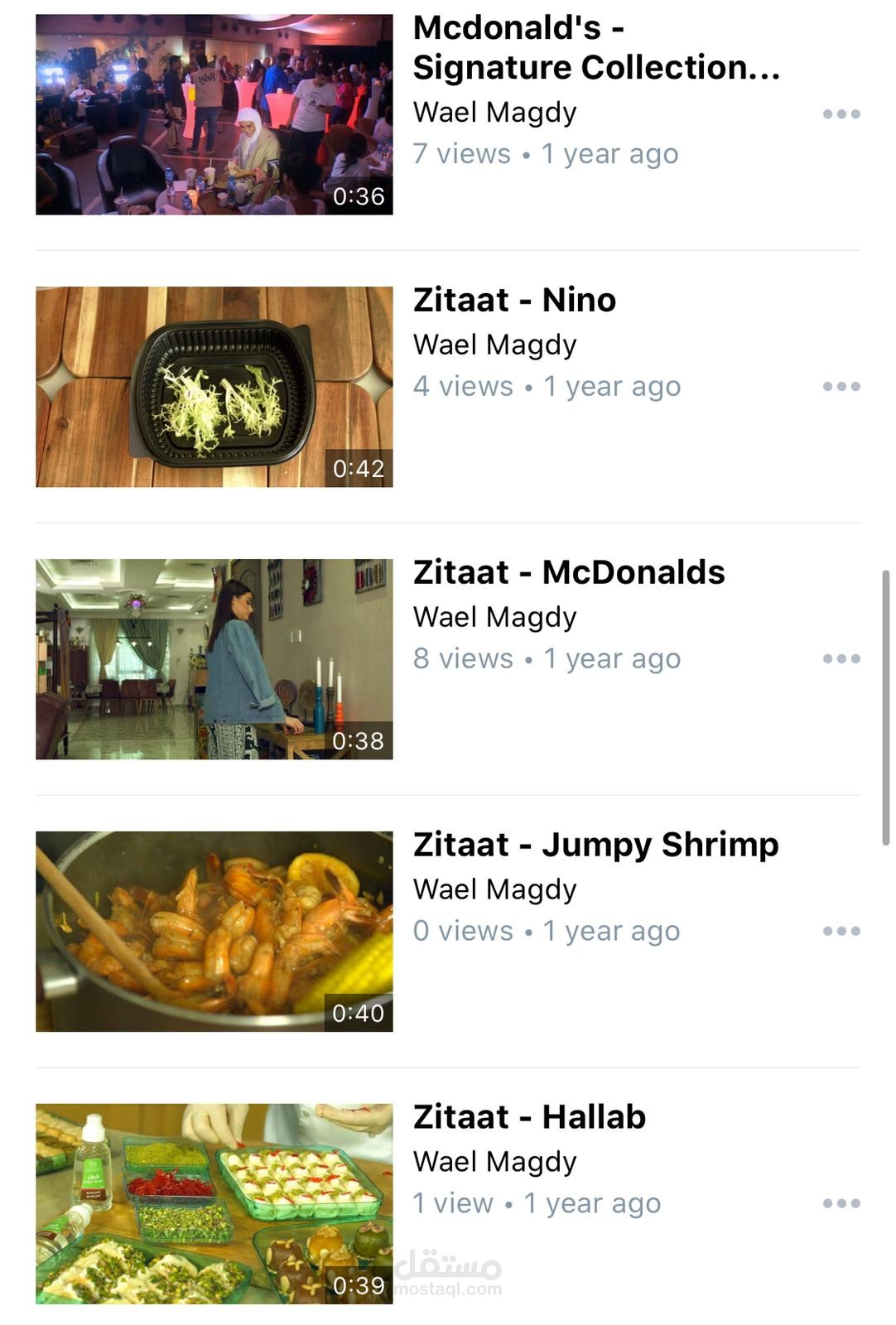Open more options for Zitaat - McDonalds
896x1325 pixels.
click(x=841, y=659)
